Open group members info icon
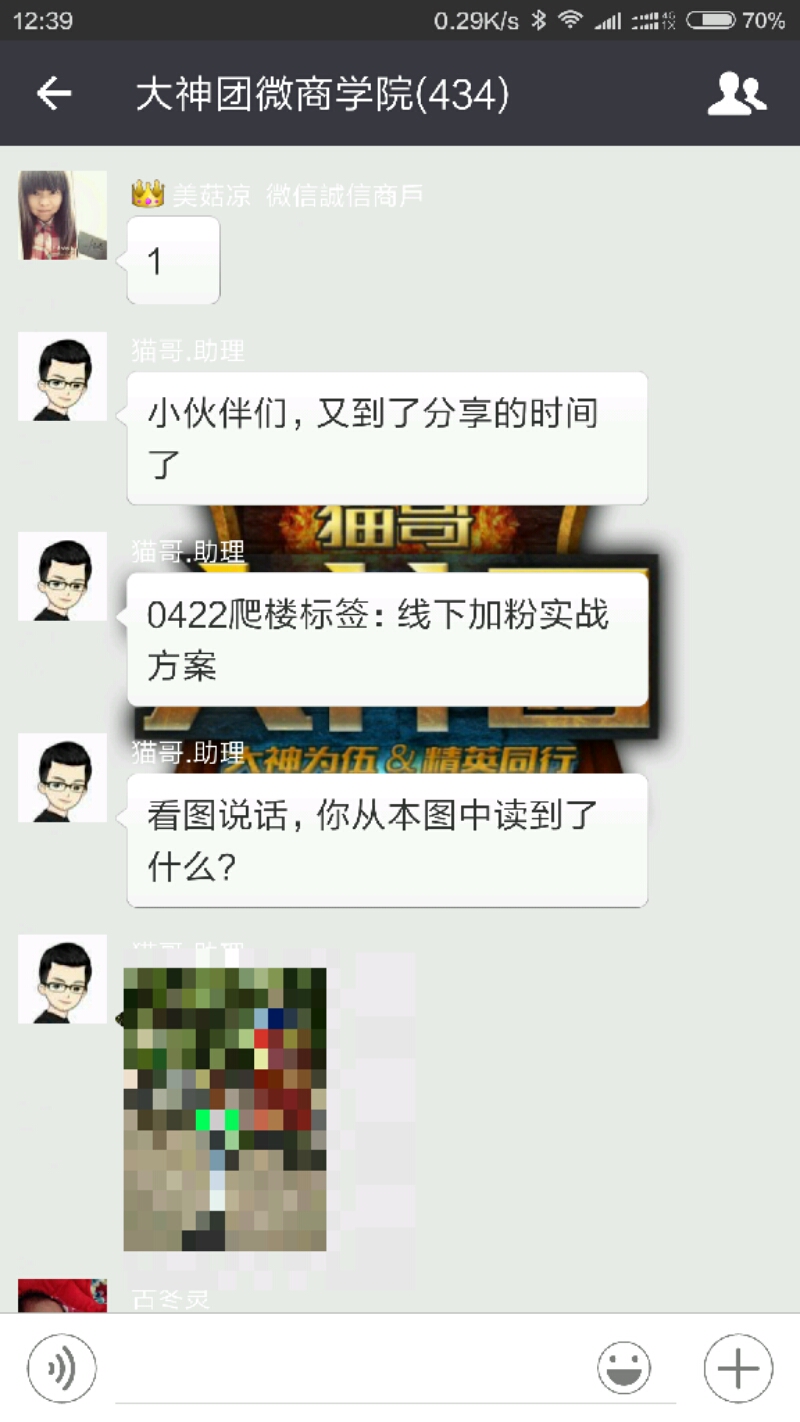Viewport: 800px width, 1422px height. [x=737, y=94]
